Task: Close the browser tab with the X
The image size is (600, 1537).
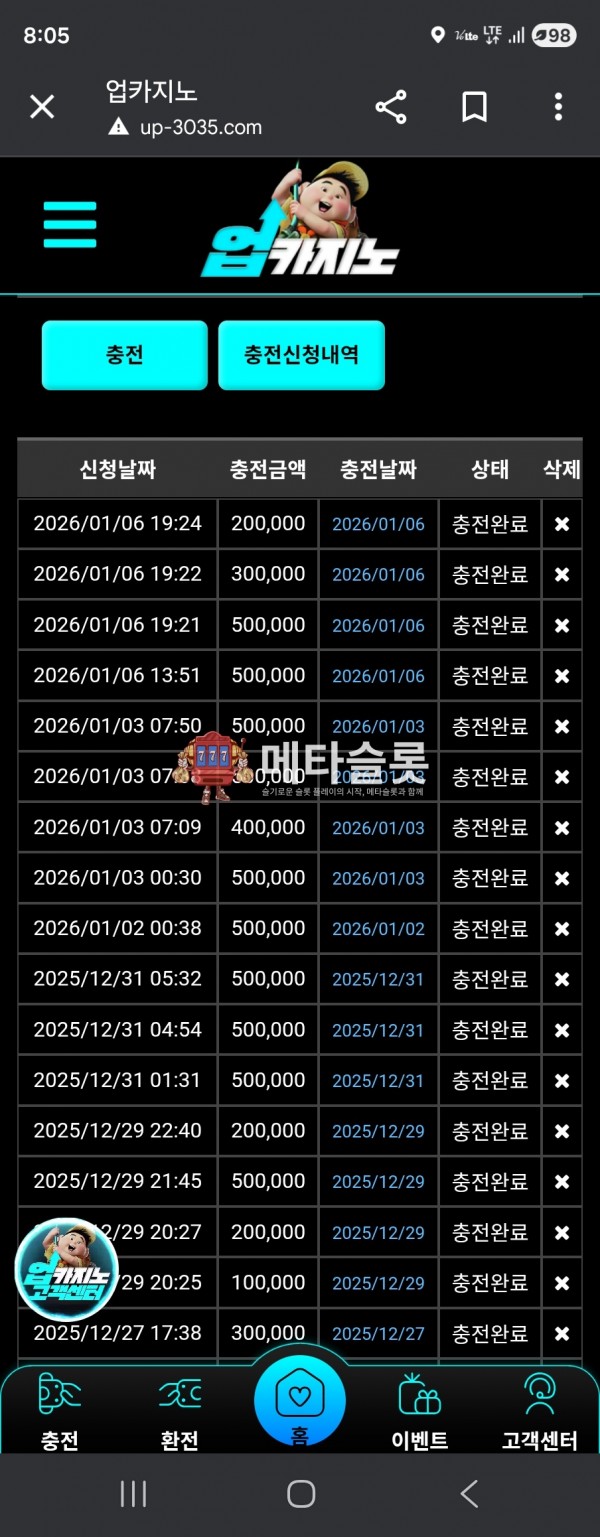Action: click(42, 107)
